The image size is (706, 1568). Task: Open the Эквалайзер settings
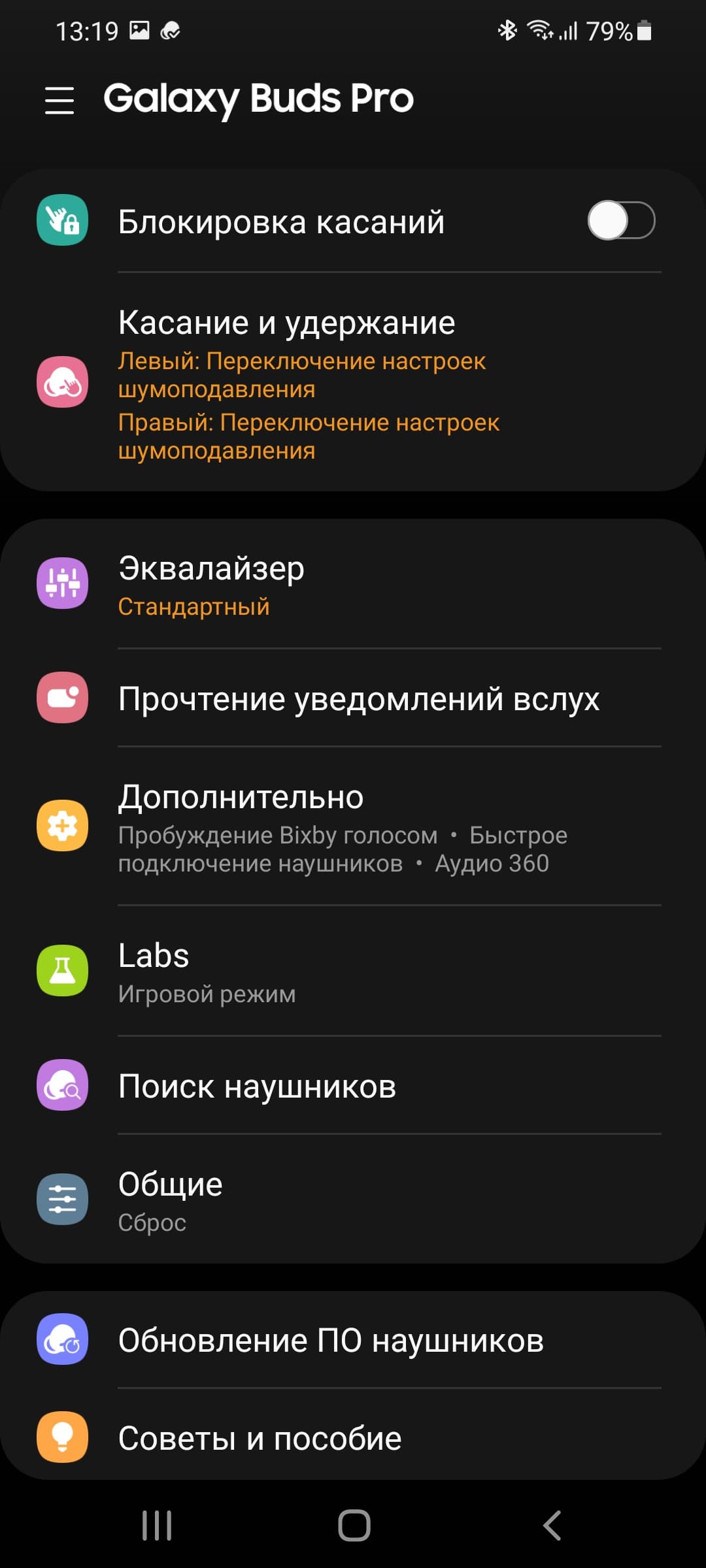click(x=353, y=585)
